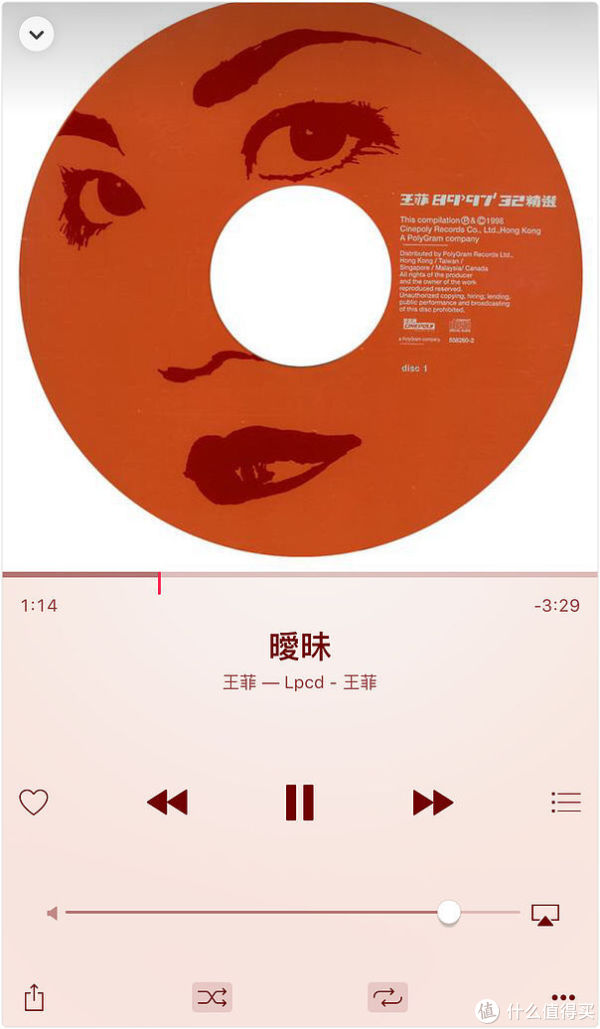This screenshot has width=600, height=1029.
Task: Love the song 曖昧 with the heart icon
Action: pyautogui.click(x=33, y=802)
